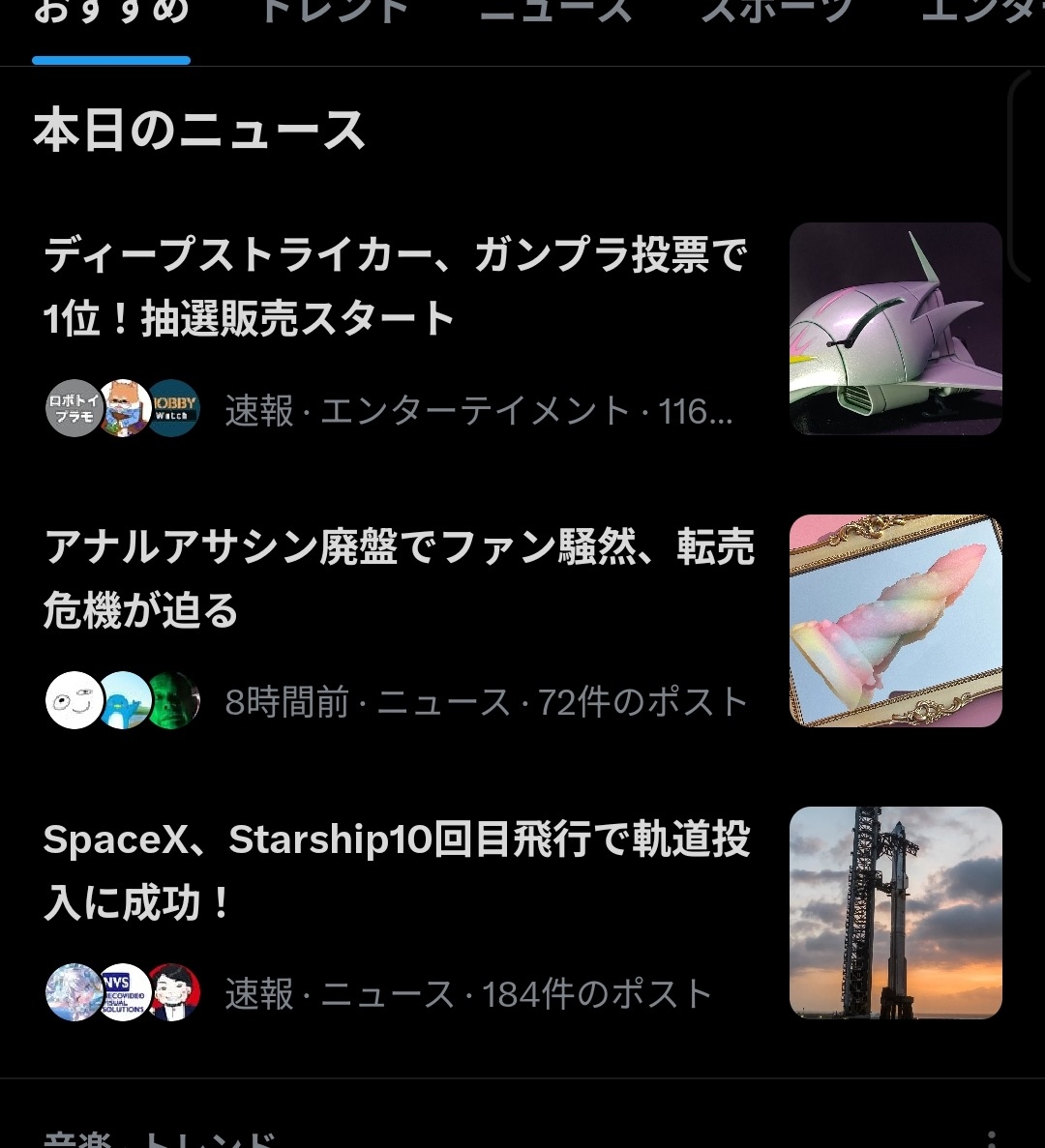Switch to the ニュース tab
1045x1148 pixels.
click(555, 14)
